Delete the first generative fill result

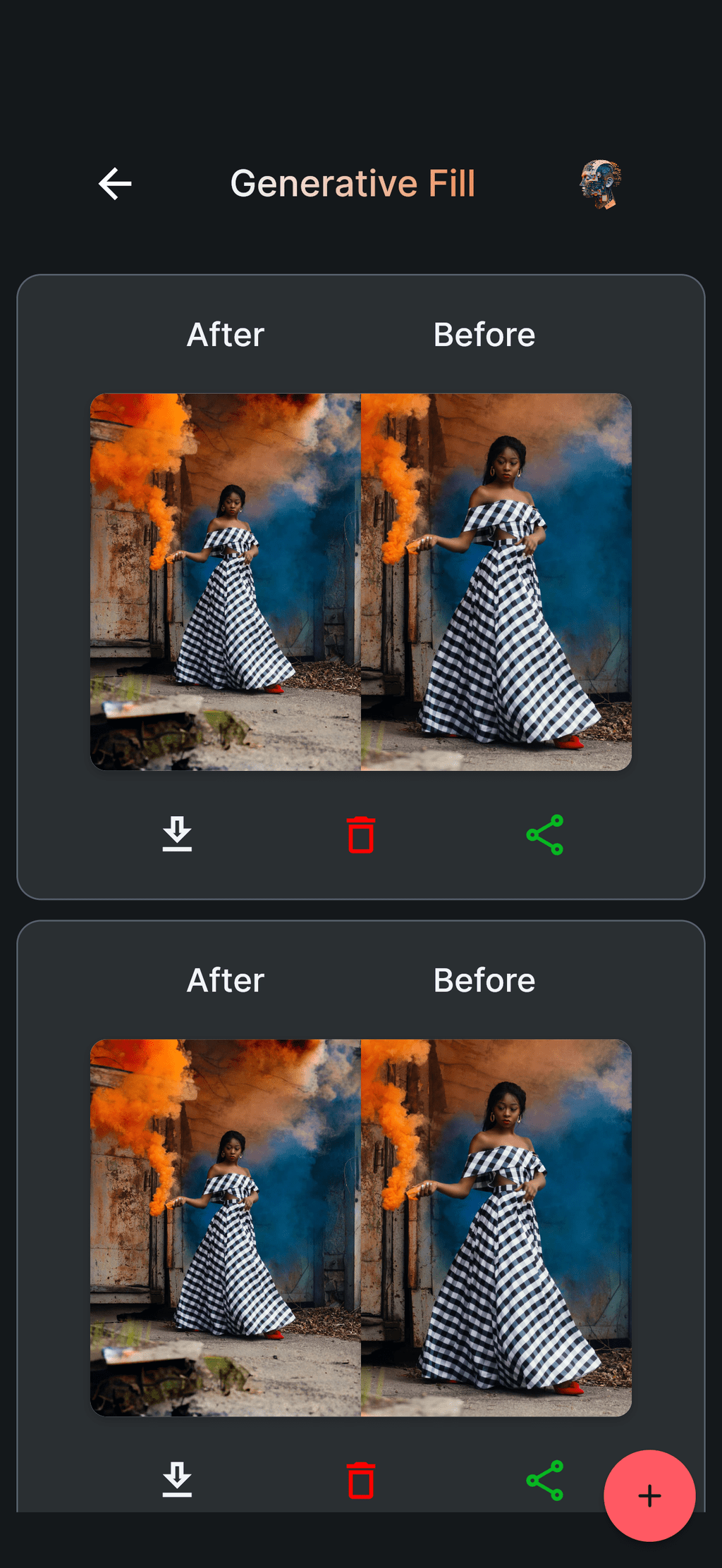(x=361, y=834)
